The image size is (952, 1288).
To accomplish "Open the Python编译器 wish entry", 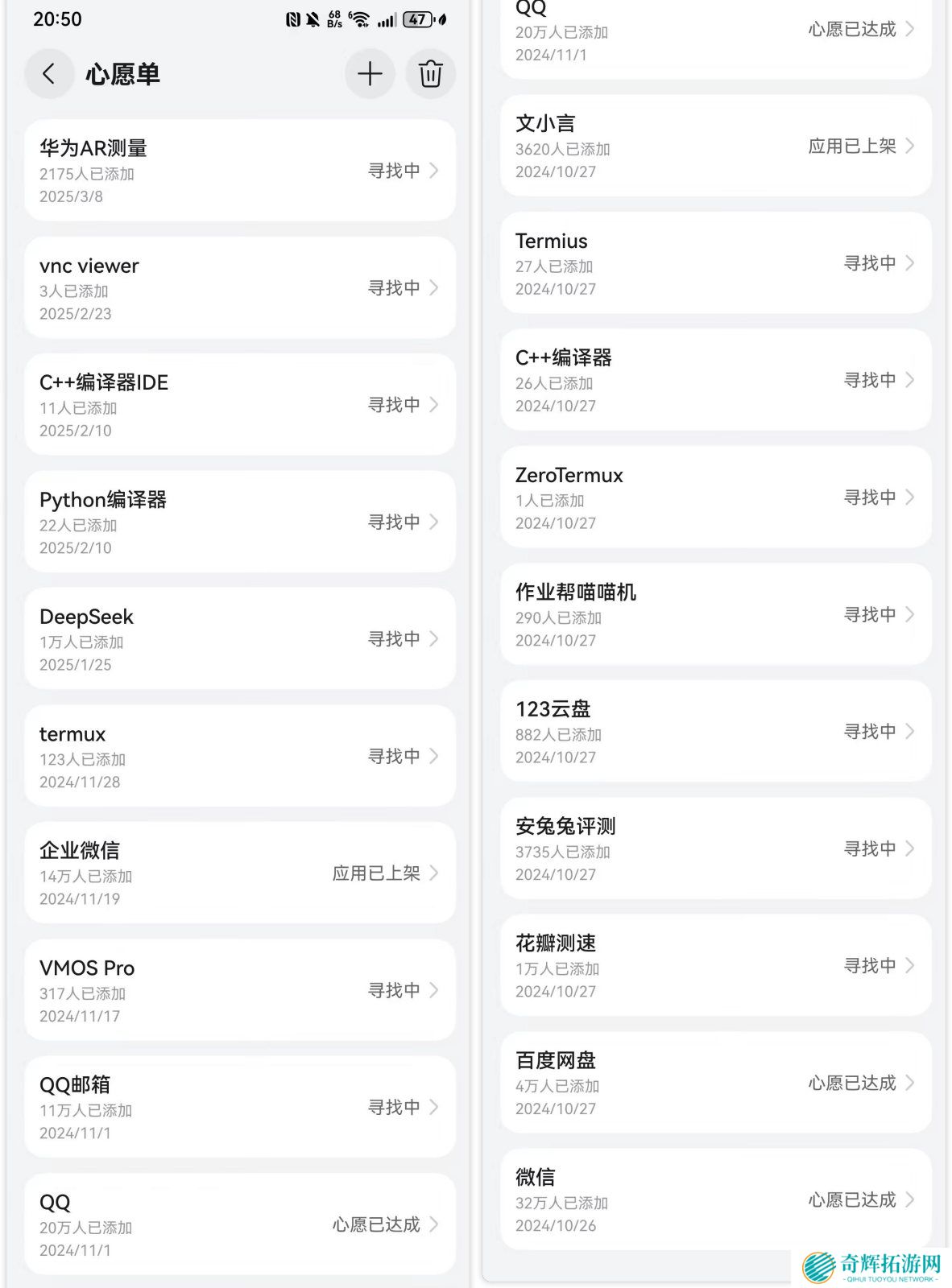I will click(239, 522).
